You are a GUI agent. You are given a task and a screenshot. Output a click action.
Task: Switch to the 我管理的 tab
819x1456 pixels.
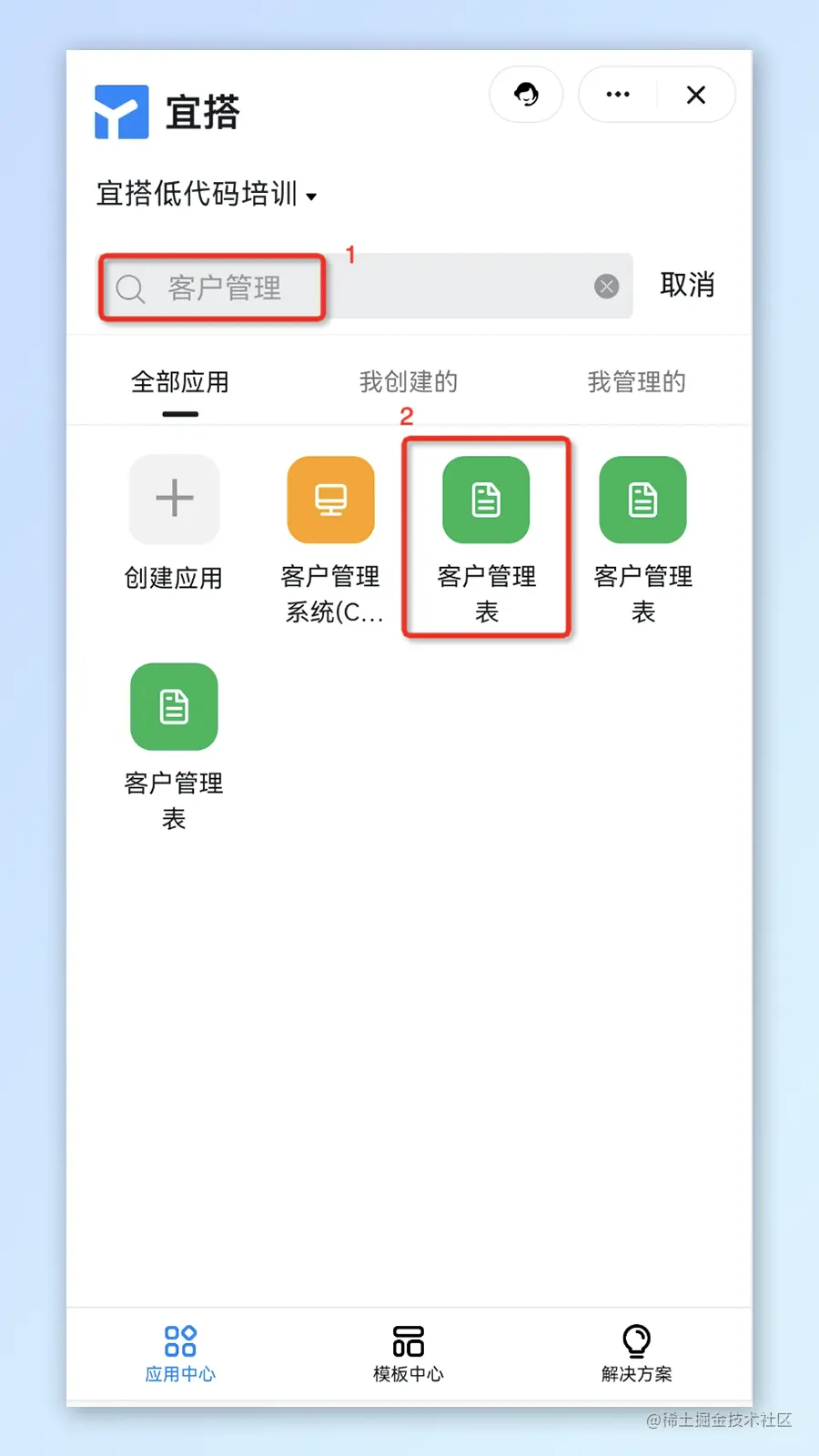click(x=636, y=383)
